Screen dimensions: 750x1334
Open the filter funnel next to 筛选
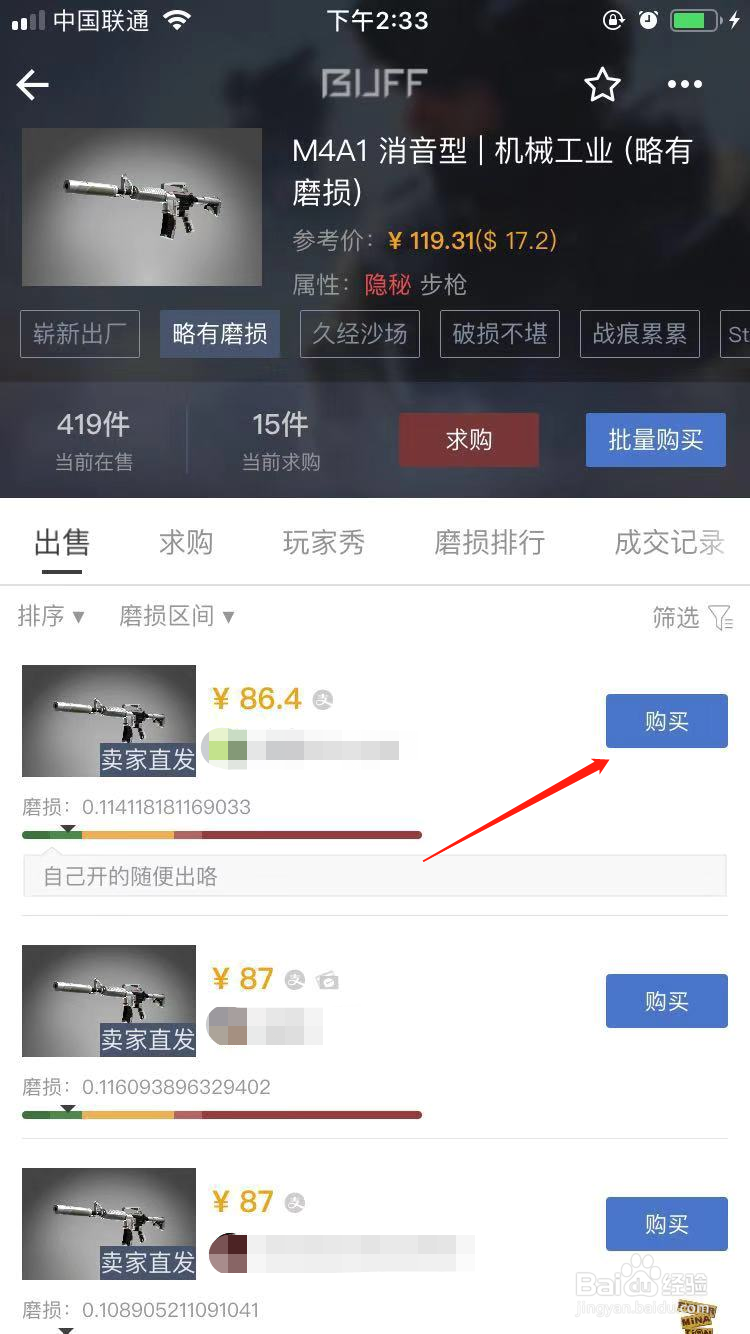(x=722, y=618)
